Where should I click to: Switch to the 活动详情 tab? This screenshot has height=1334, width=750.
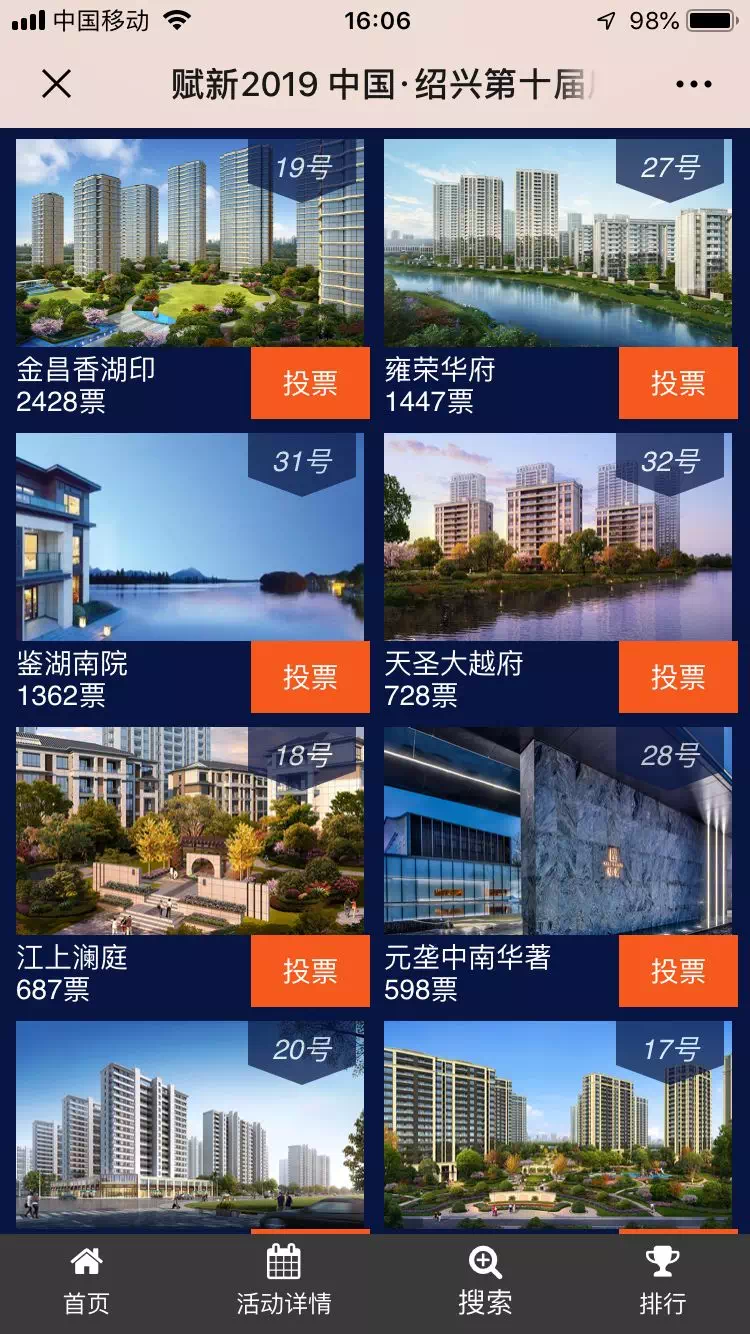[x=284, y=1282]
